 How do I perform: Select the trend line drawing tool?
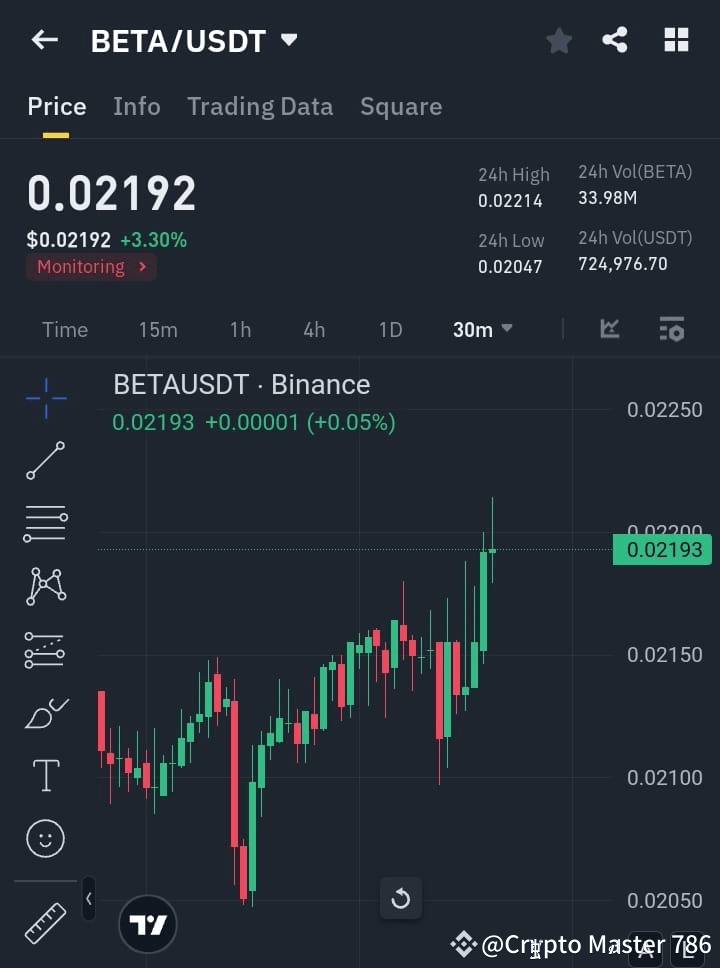pos(45,461)
